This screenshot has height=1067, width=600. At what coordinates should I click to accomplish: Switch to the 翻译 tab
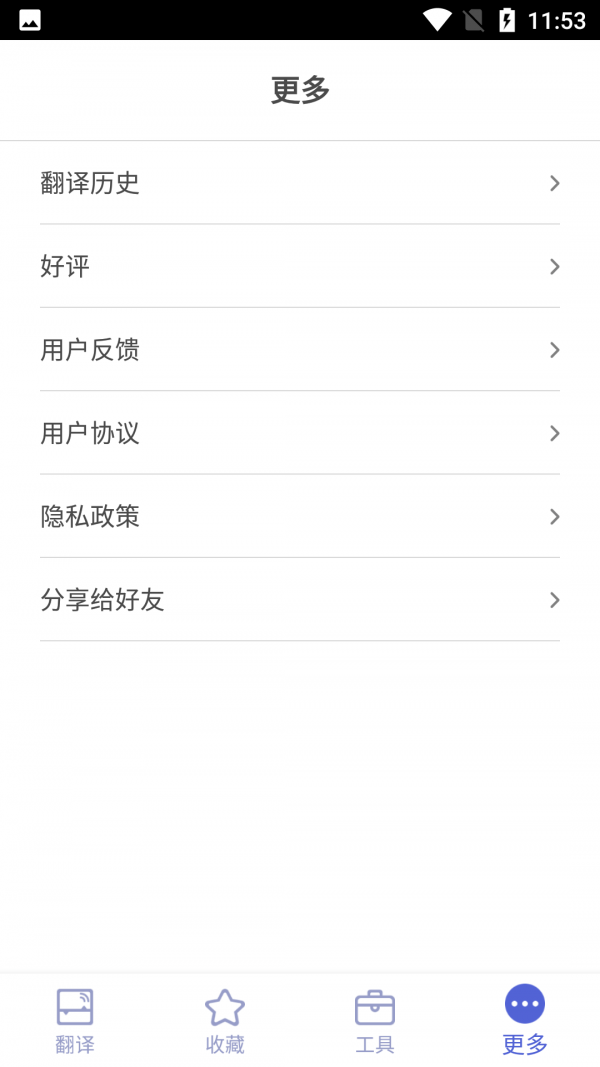[x=75, y=1020]
